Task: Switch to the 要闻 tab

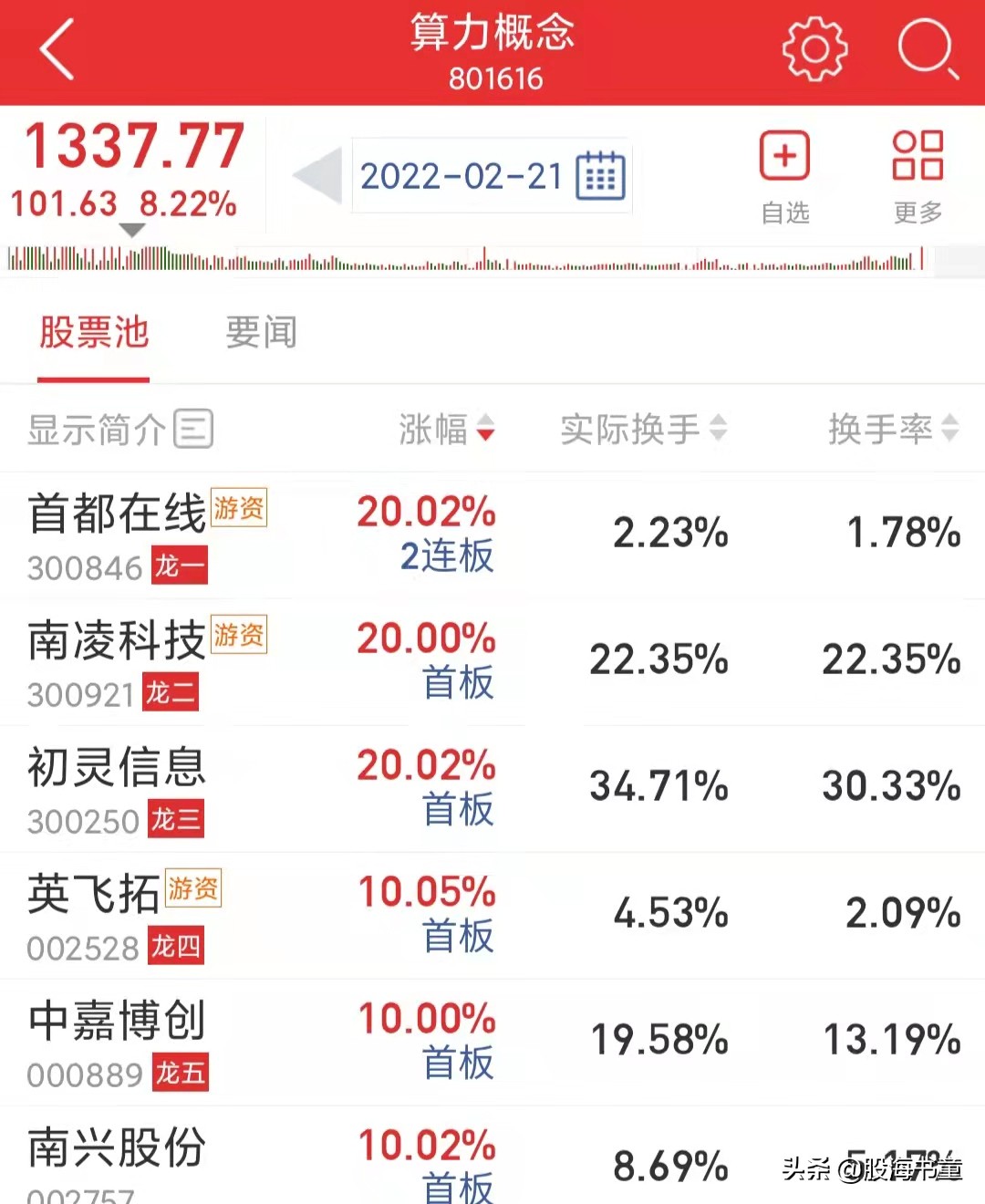Action: tap(261, 332)
